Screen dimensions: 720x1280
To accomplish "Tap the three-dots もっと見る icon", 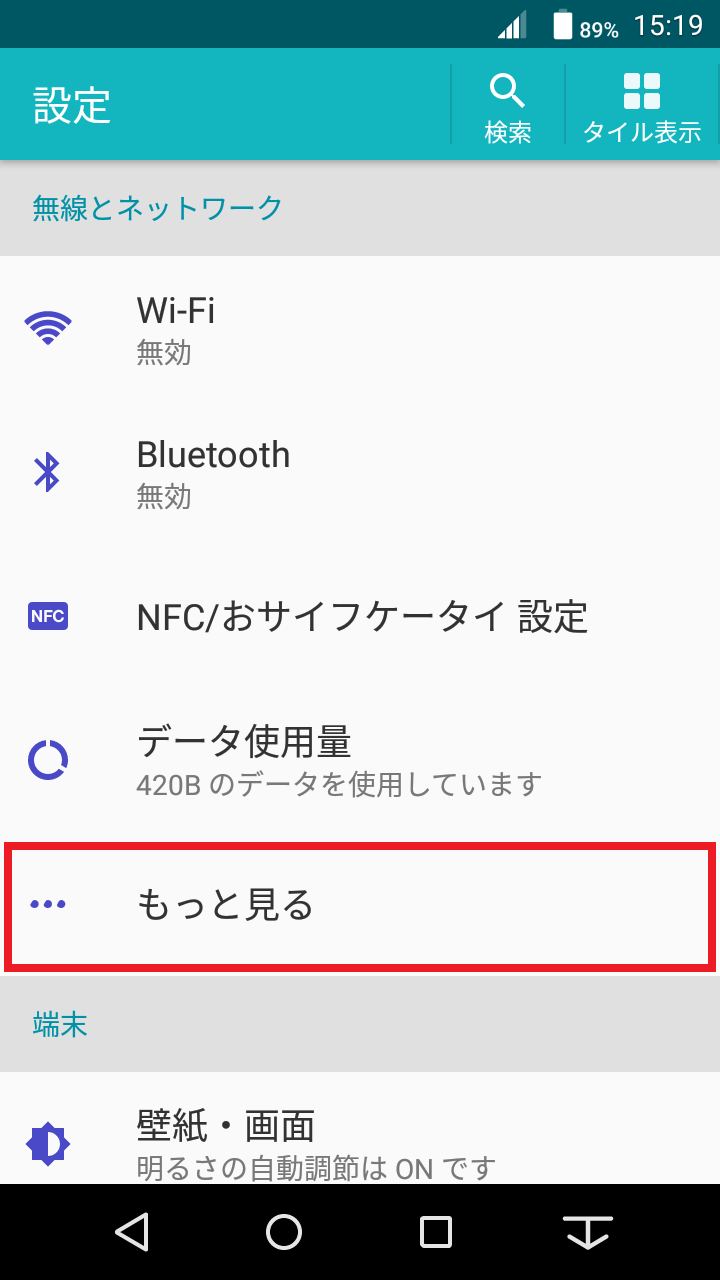I will (47, 903).
